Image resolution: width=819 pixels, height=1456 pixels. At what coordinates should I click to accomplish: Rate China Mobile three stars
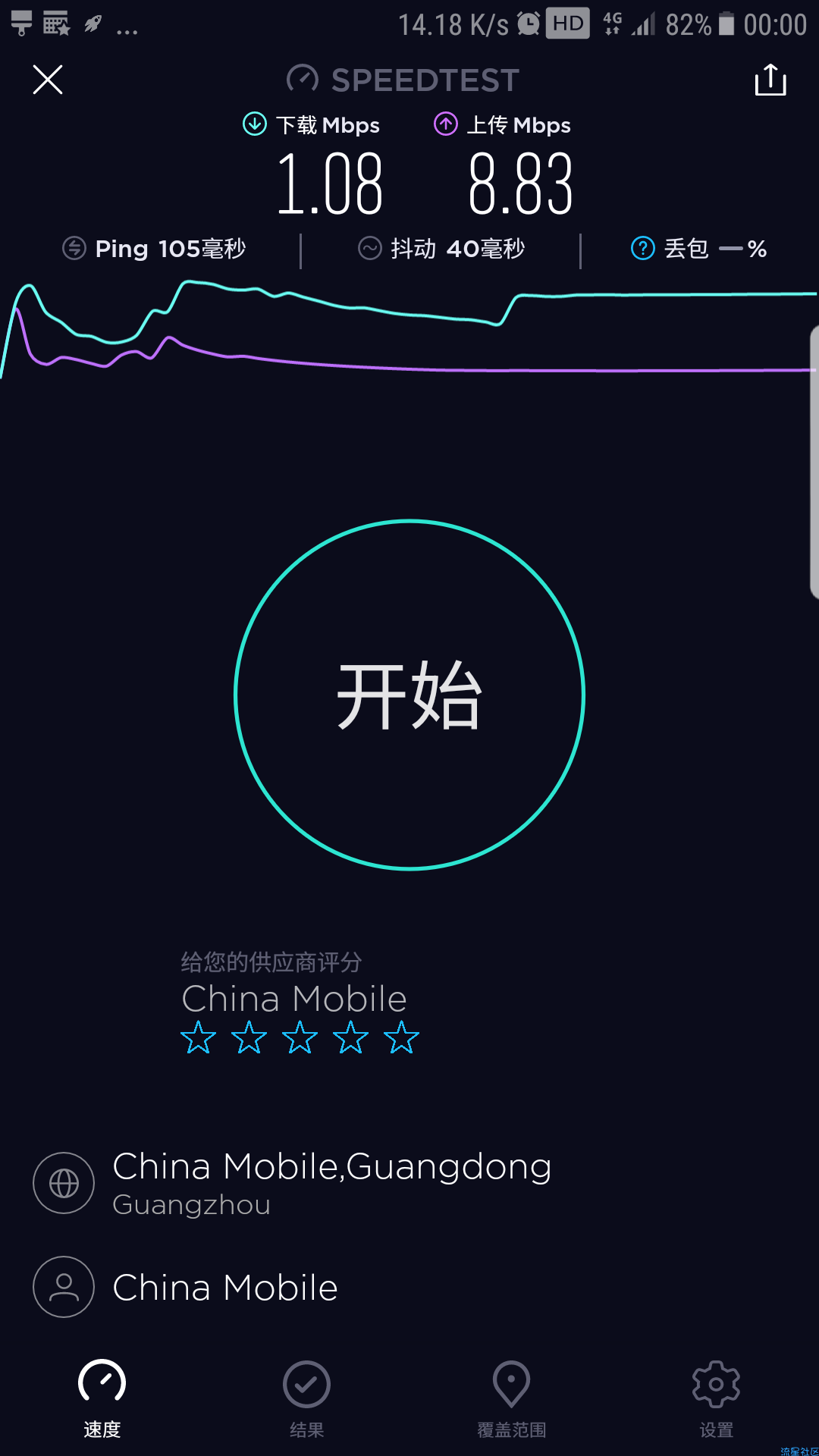[x=300, y=1037]
